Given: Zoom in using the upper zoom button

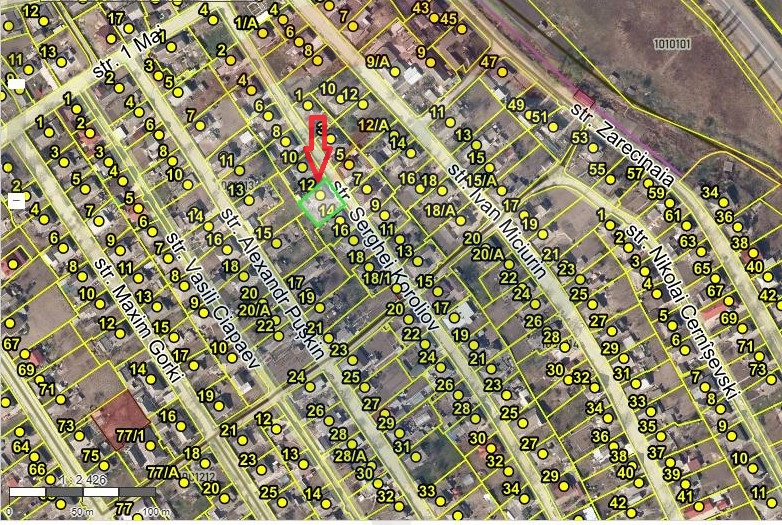Looking at the screenshot, I should coord(16,83).
